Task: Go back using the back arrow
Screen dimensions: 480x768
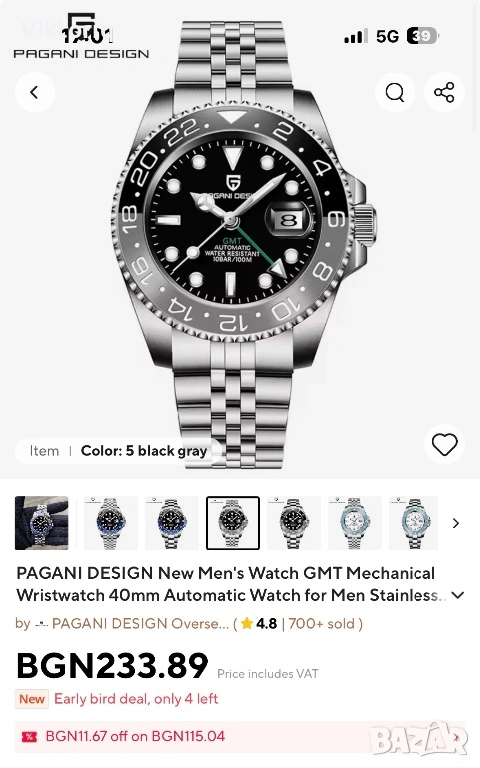Action: 34,92
